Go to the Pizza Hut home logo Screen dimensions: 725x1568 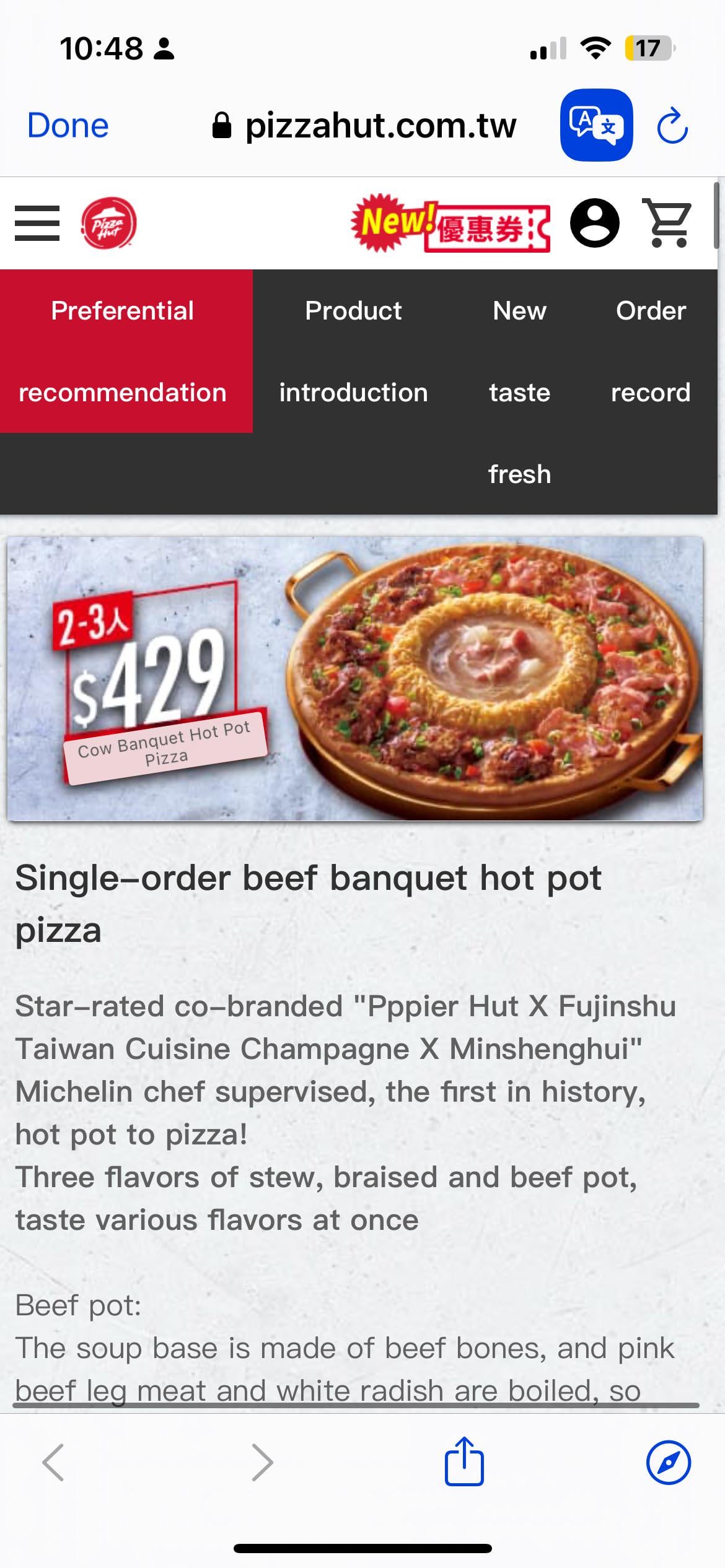coord(108,224)
